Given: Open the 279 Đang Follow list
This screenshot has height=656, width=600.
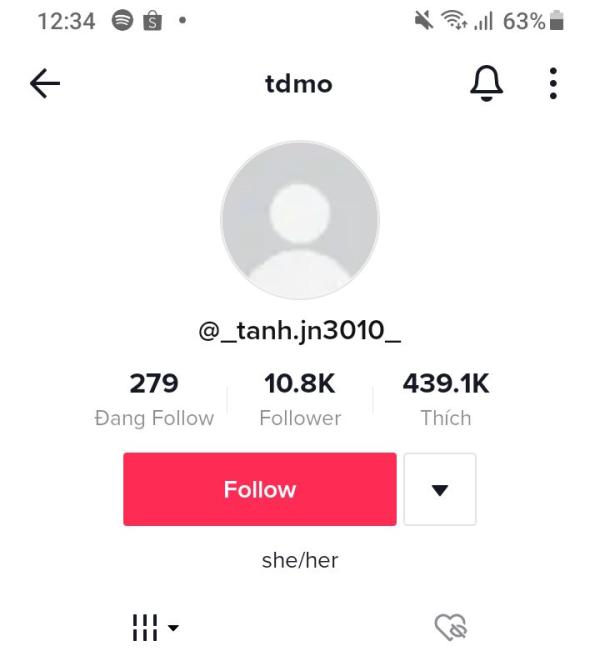Looking at the screenshot, I should pyautogui.click(x=153, y=400).
